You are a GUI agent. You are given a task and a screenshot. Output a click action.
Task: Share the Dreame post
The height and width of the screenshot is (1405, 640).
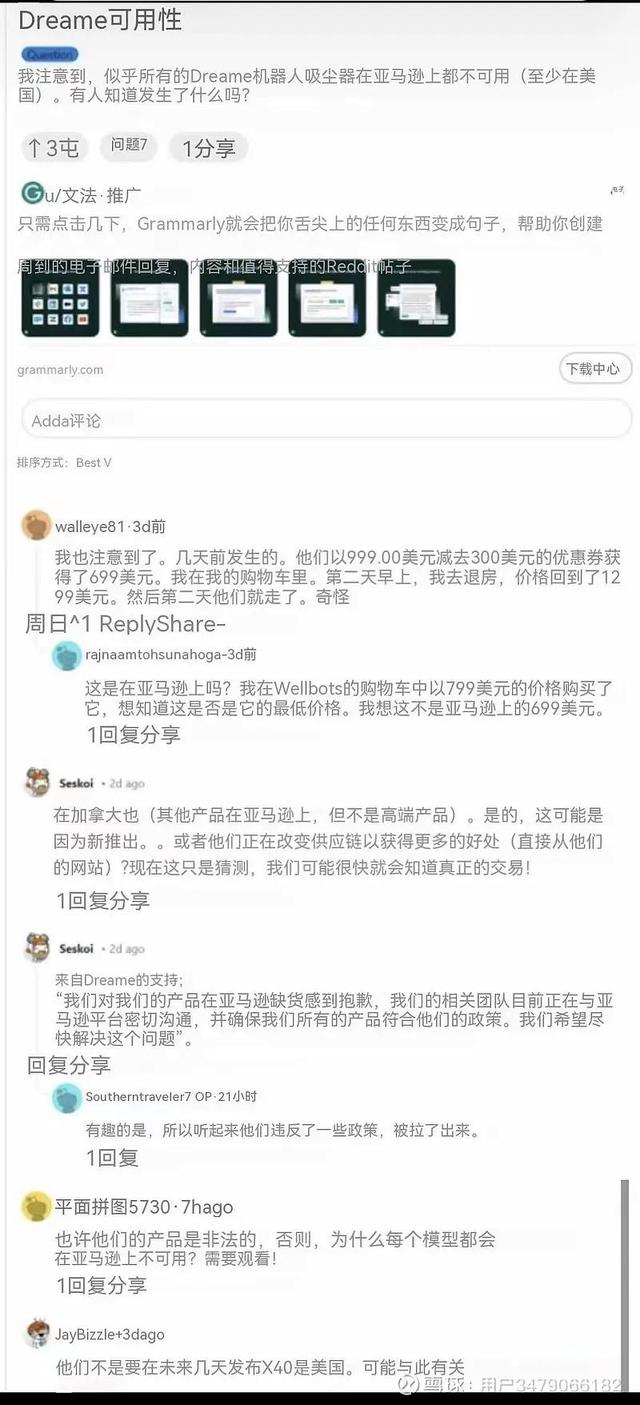click(208, 148)
